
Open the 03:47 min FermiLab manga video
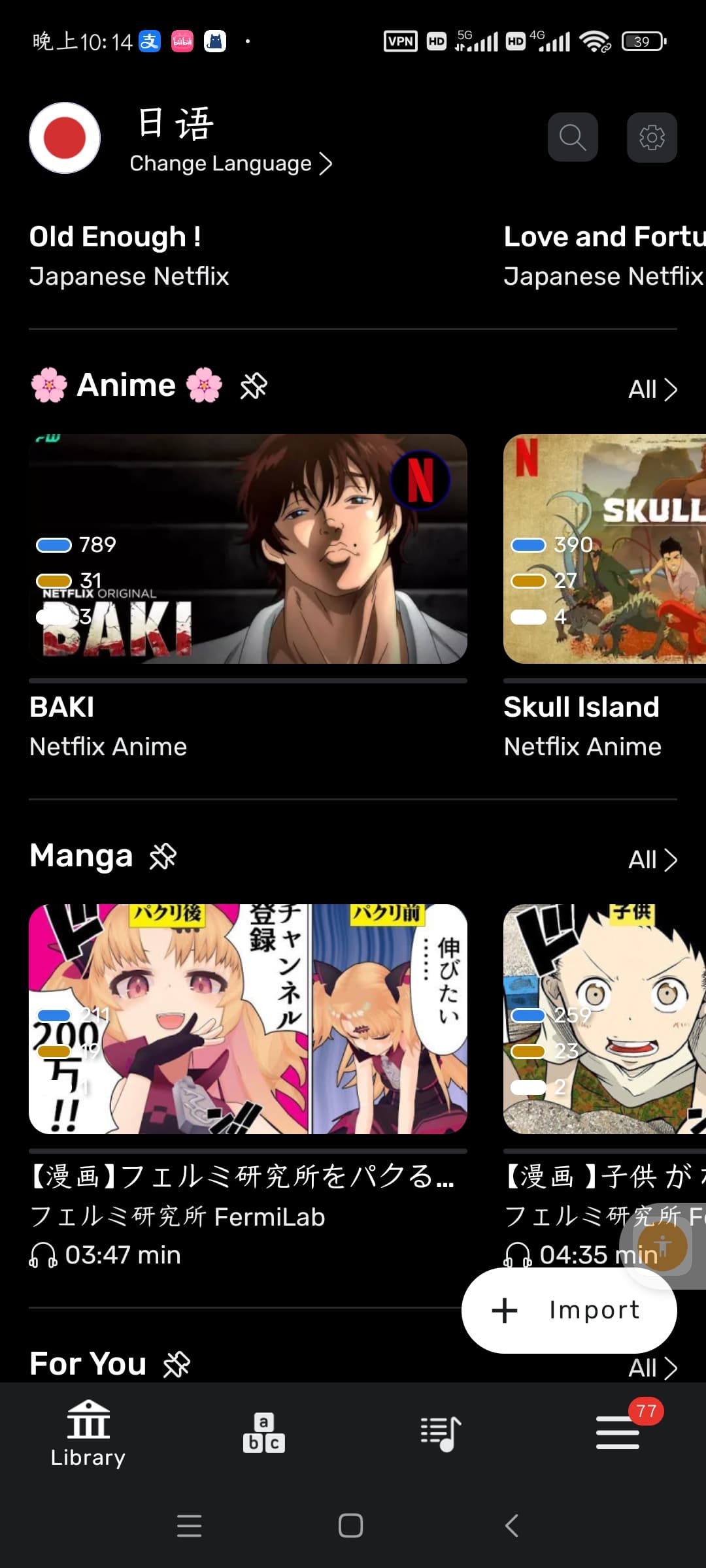tap(248, 1019)
